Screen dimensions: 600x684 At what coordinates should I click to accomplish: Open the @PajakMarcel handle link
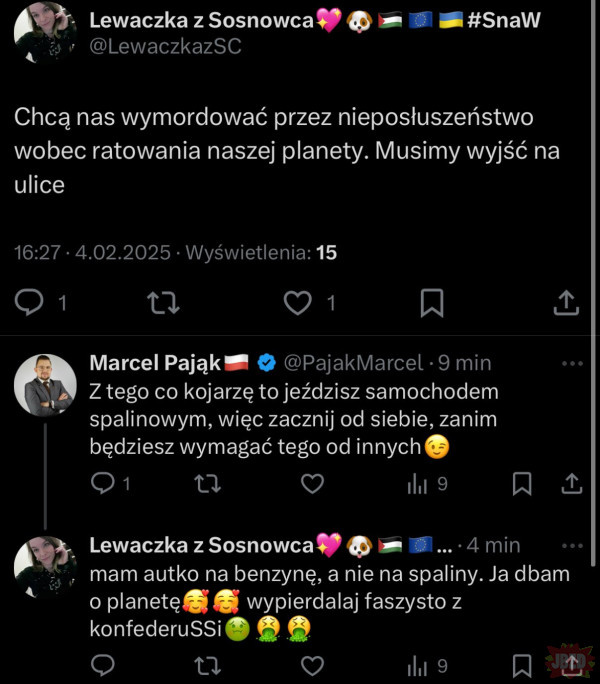[354, 362]
